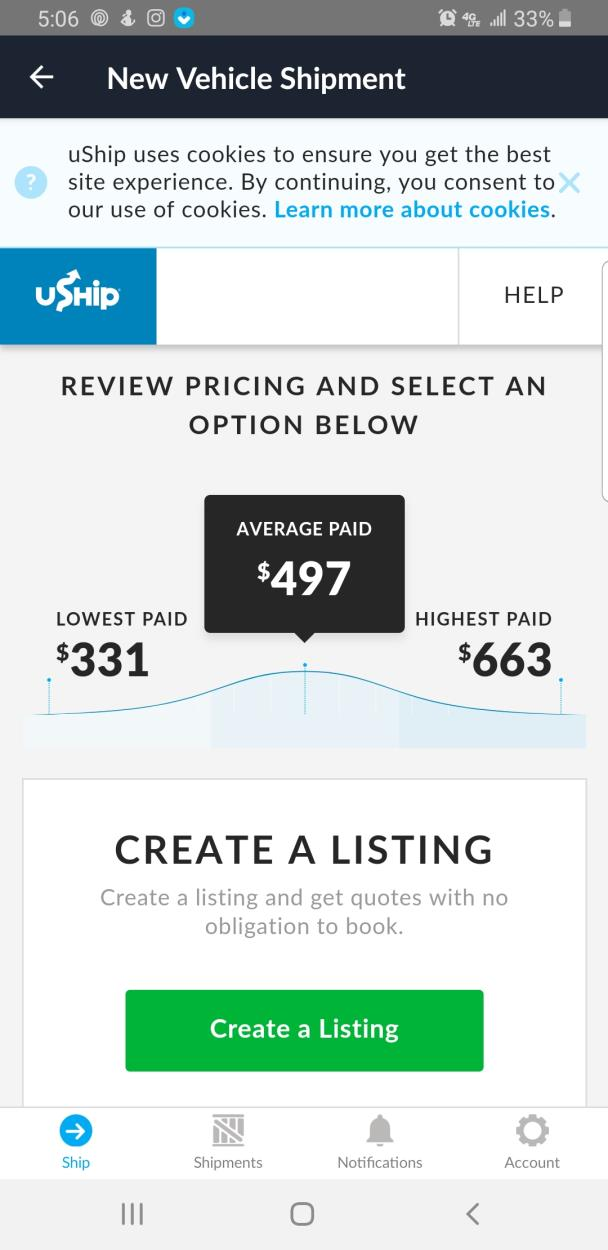Go back from New Vehicle Shipment
608x1250 pixels.
41,78
